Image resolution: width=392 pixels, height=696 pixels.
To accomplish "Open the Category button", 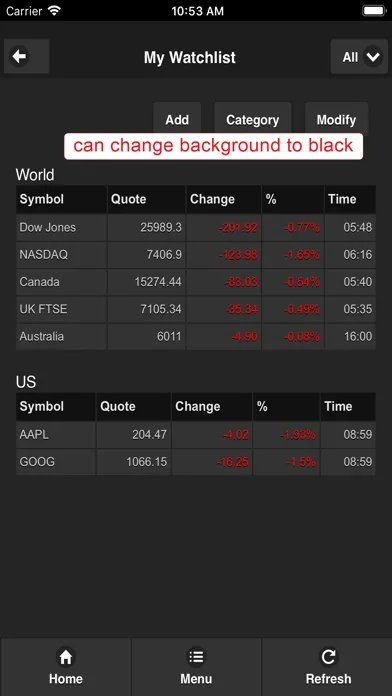I will [x=253, y=119].
